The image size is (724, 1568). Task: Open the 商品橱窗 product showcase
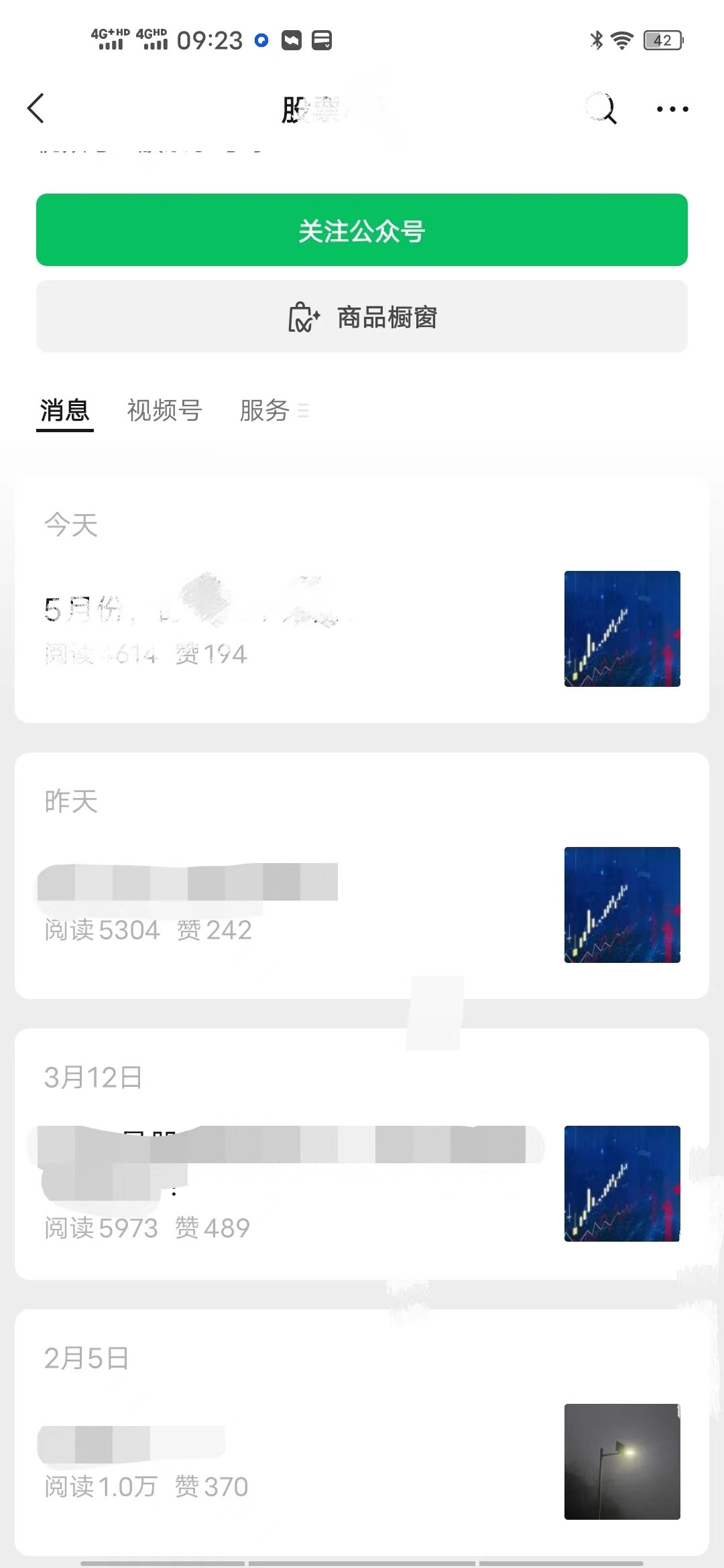point(362,317)
